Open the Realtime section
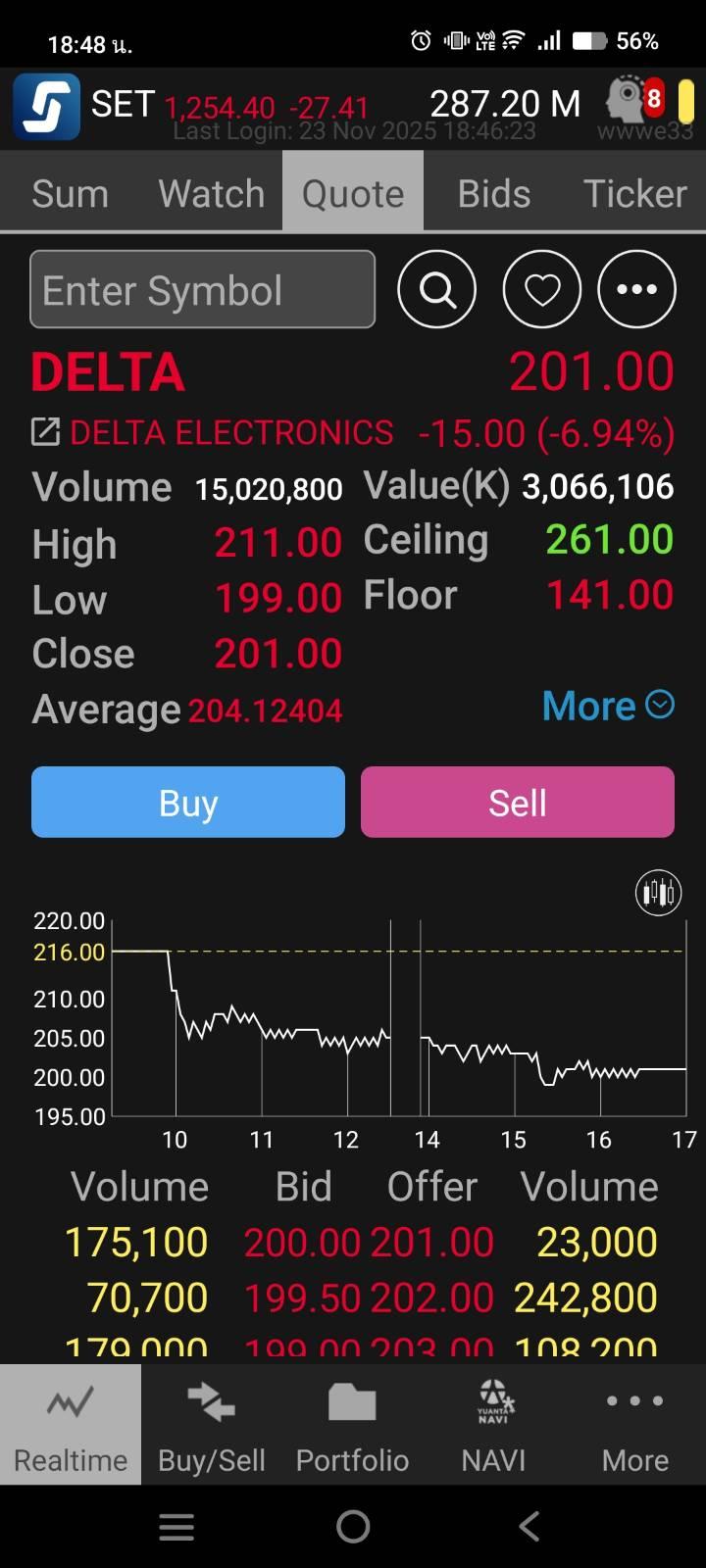 (x=71, y=1425)
